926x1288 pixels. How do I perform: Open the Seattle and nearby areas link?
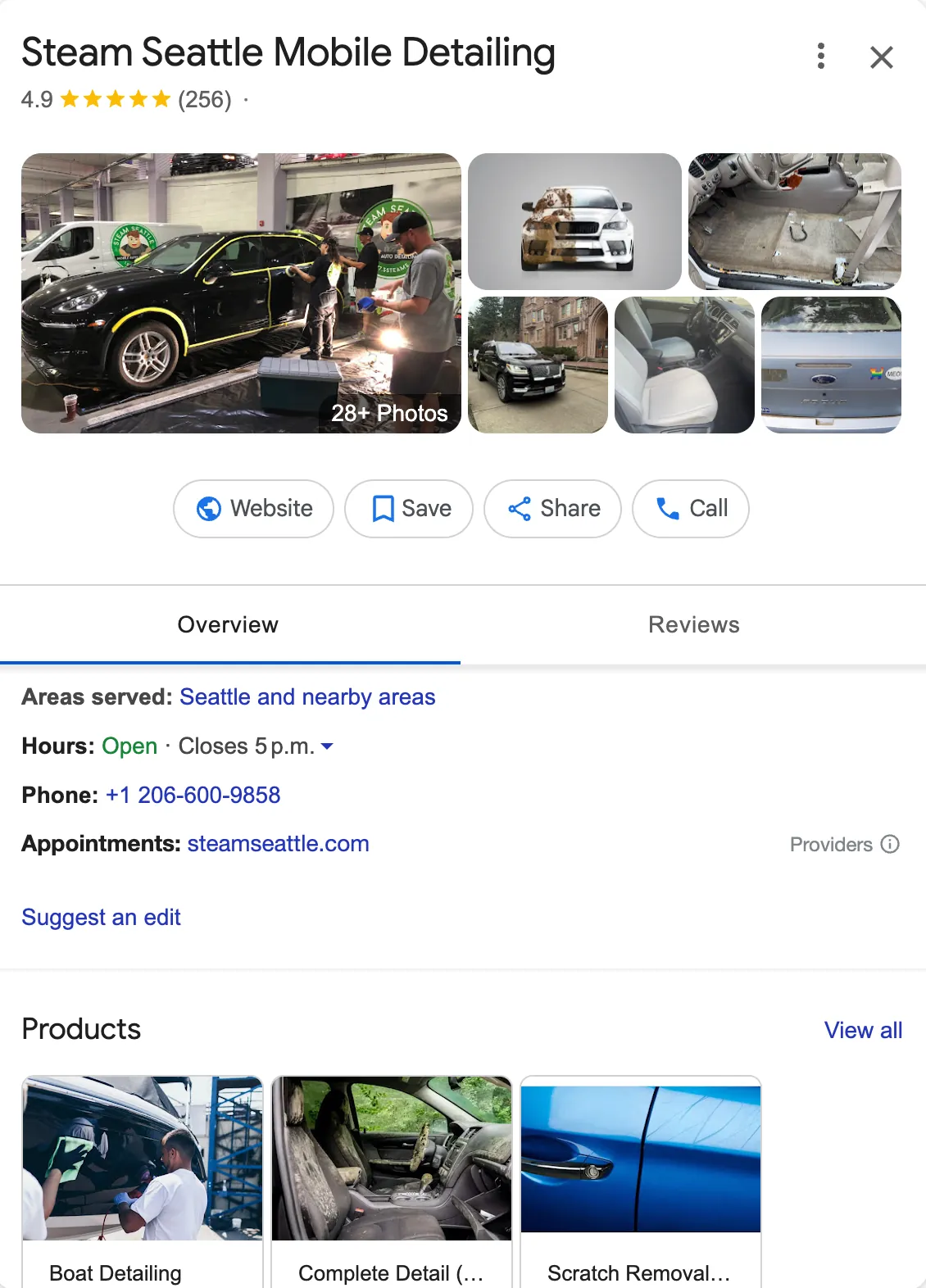[306, 697]
